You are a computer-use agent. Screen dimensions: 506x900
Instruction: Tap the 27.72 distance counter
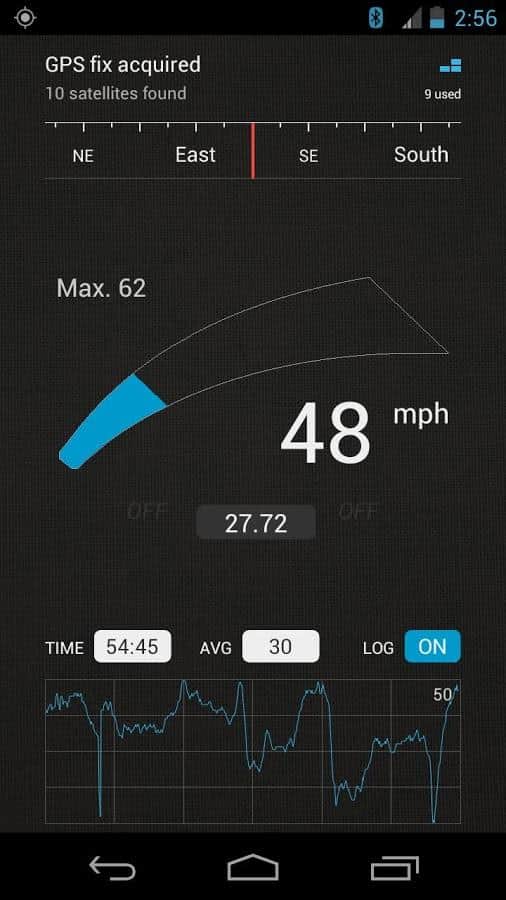[256, 523]
